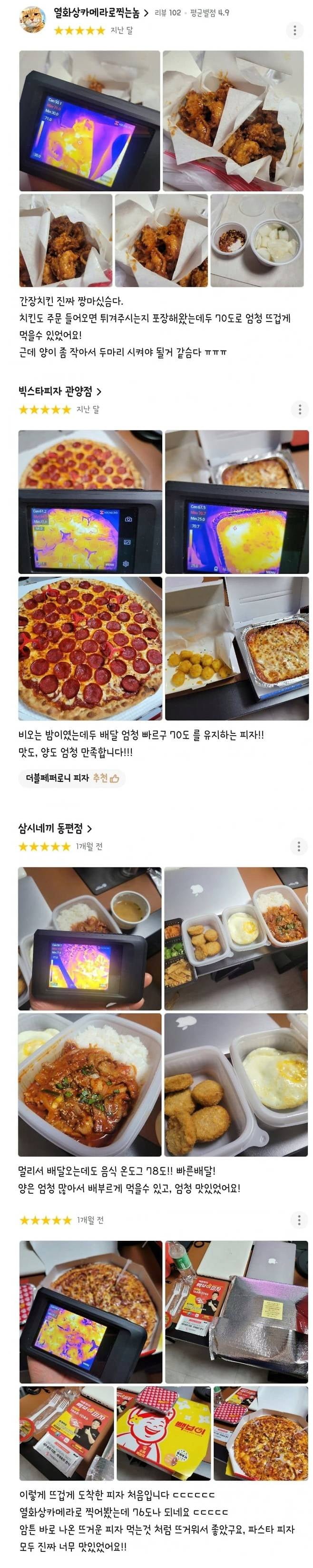Tap the 더블페퍼로니 피자 추천 chip
Screen dimensions: 313x1568
(72, 777)
